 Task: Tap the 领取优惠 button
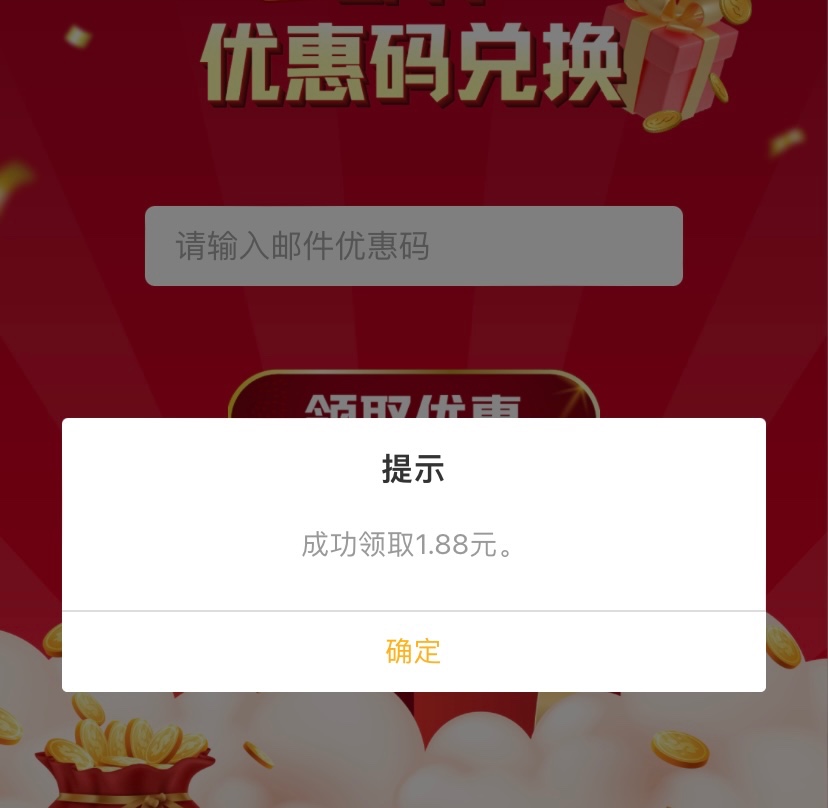tap(413, 397)
